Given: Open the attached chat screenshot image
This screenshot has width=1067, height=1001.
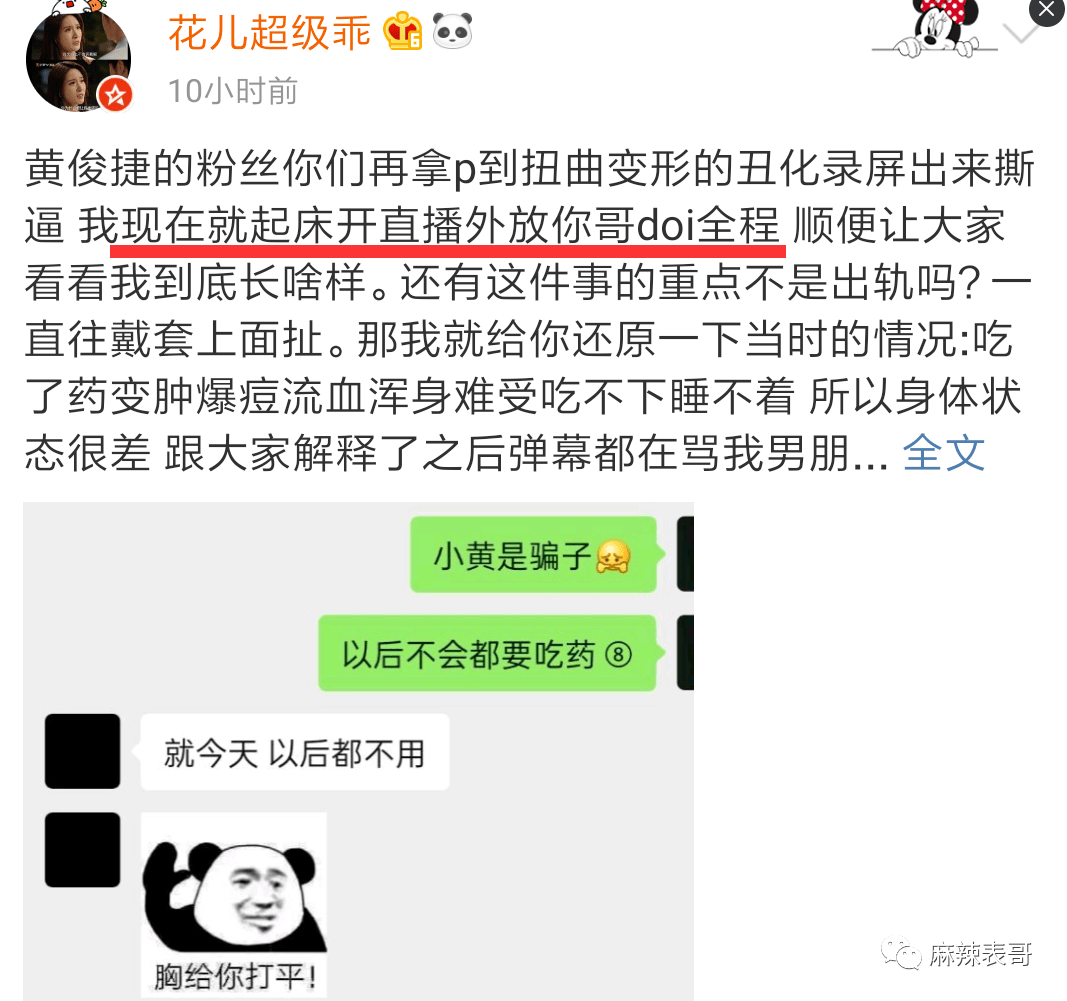Looking at the screenshot, I should pyautogui.click(x=358, y=750).
